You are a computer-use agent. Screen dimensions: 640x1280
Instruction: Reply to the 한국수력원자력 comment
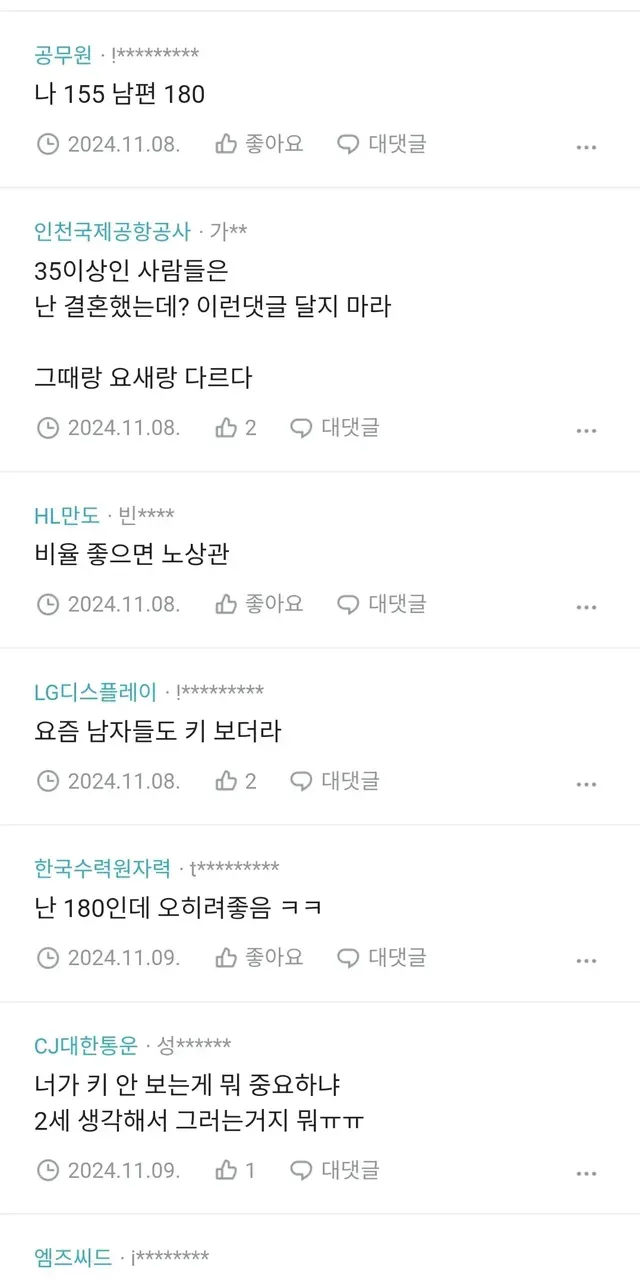[381, 957]
